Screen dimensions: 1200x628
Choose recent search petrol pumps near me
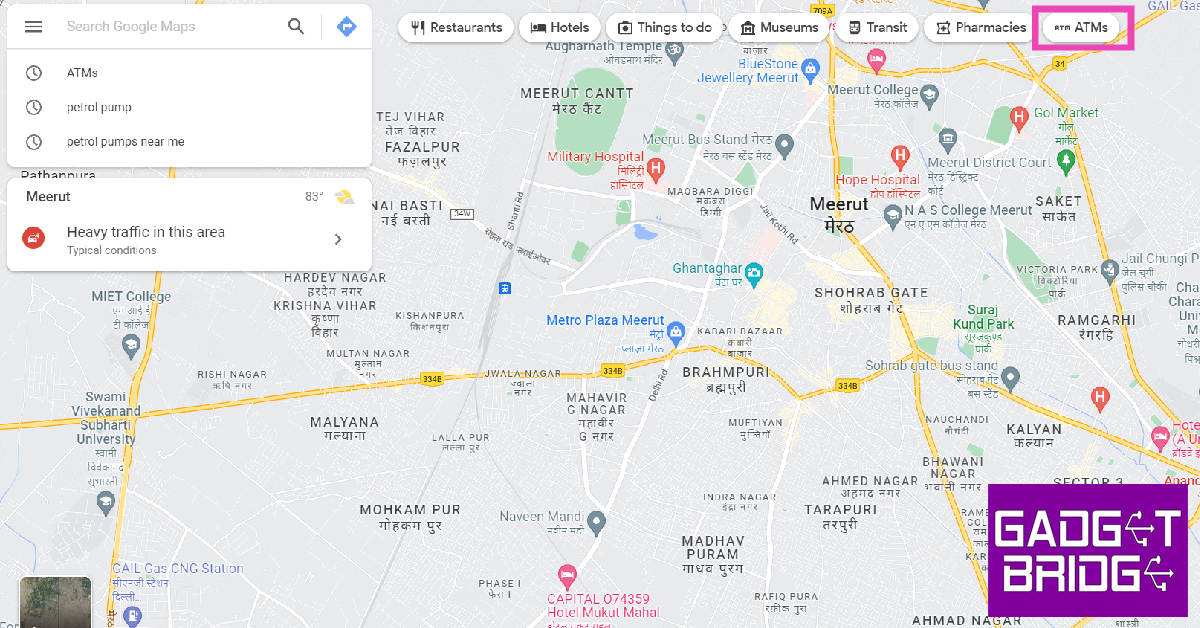125,142
